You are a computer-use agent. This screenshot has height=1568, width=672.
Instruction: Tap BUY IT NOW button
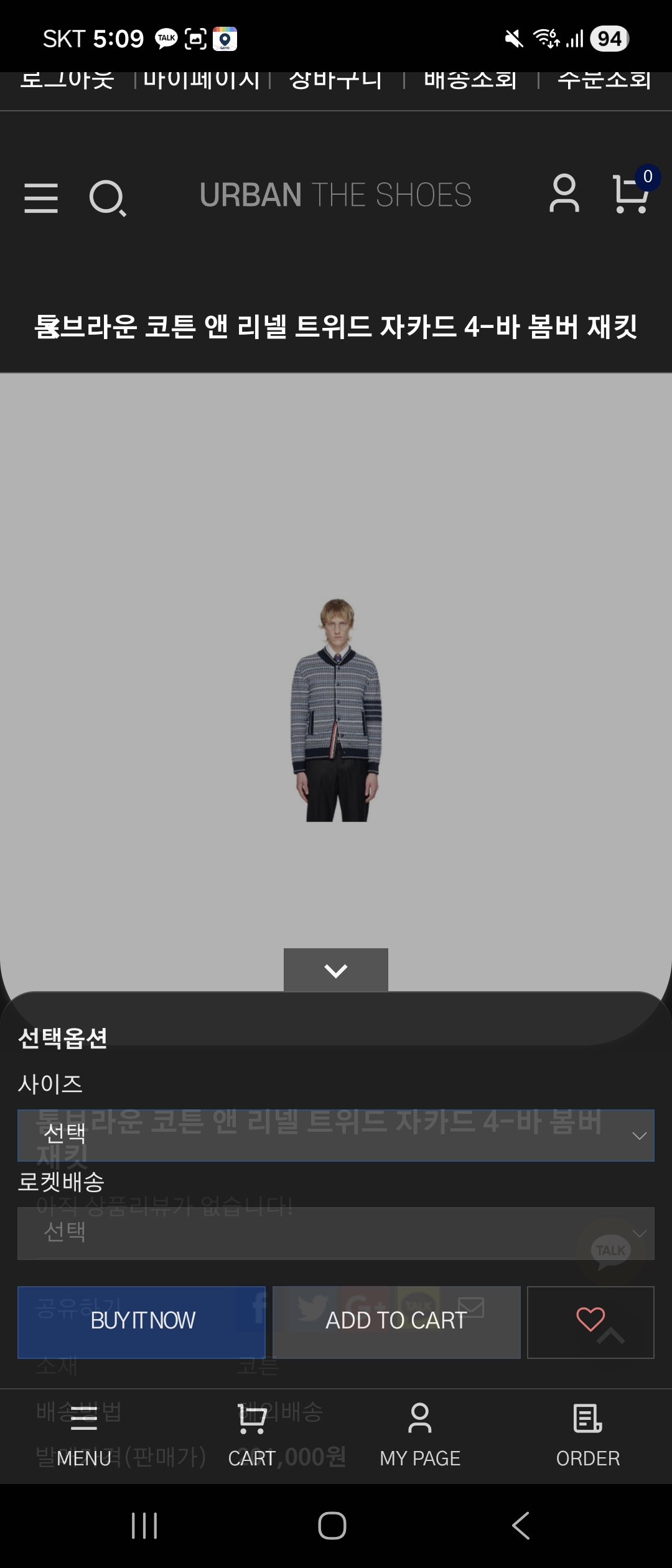pyautogui.click(x=142, y=1322)
